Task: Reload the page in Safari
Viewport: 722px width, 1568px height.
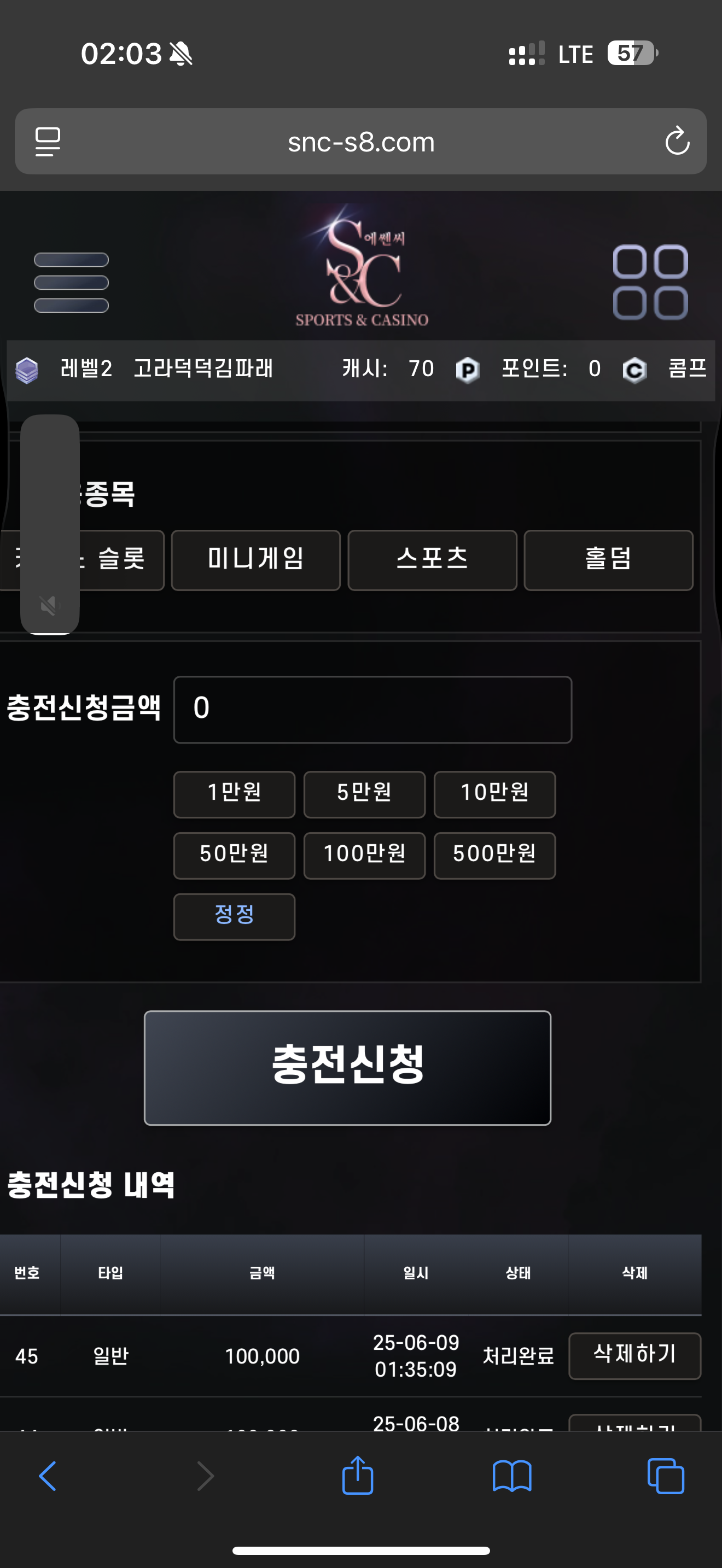Action: tap(677, 142)
